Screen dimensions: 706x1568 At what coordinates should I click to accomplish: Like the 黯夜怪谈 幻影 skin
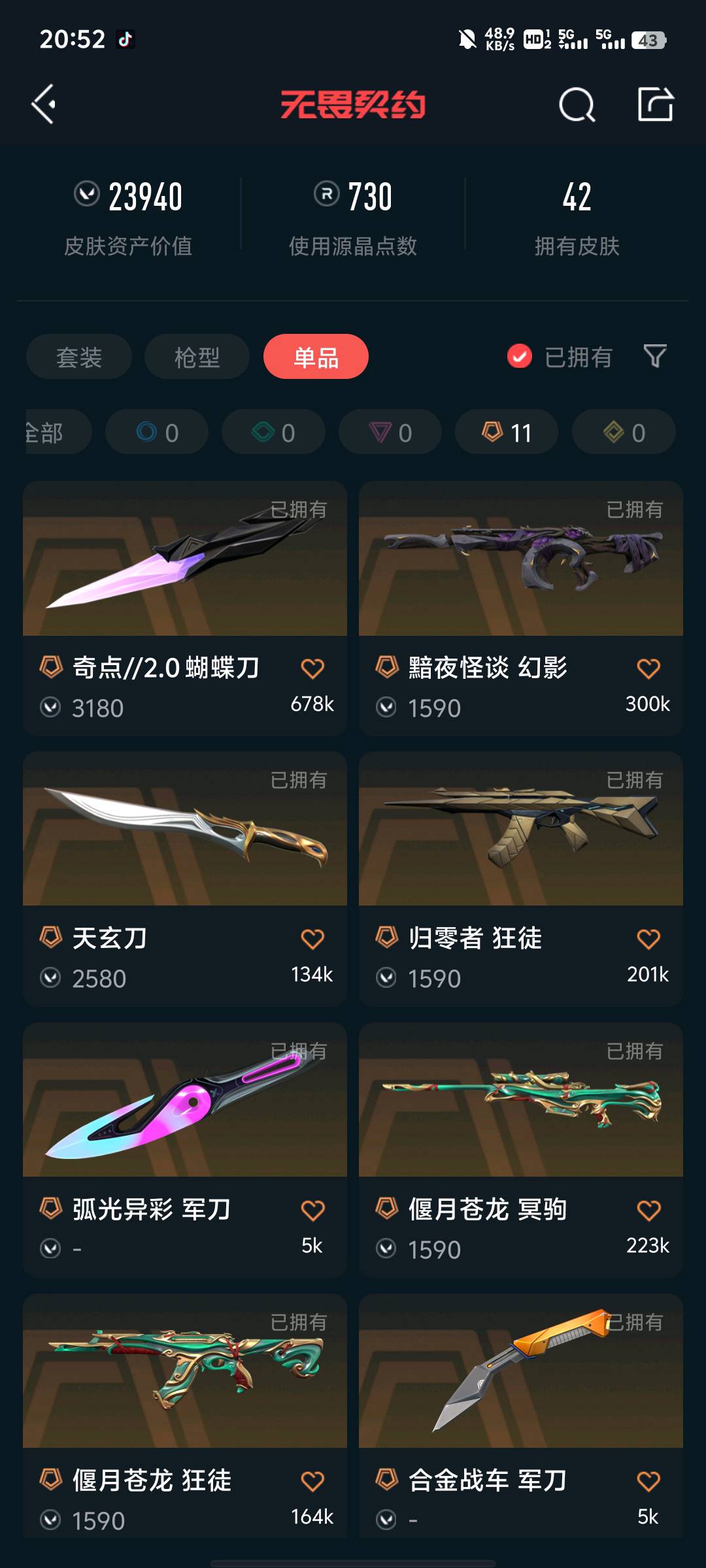pos(648,668)
